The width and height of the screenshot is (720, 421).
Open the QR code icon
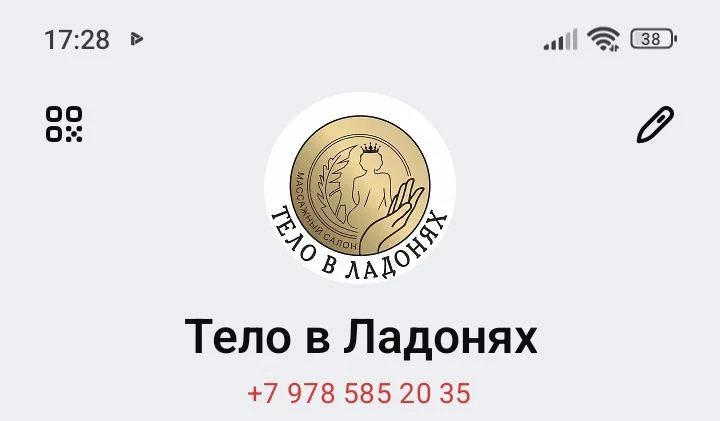tap(64, 125)
